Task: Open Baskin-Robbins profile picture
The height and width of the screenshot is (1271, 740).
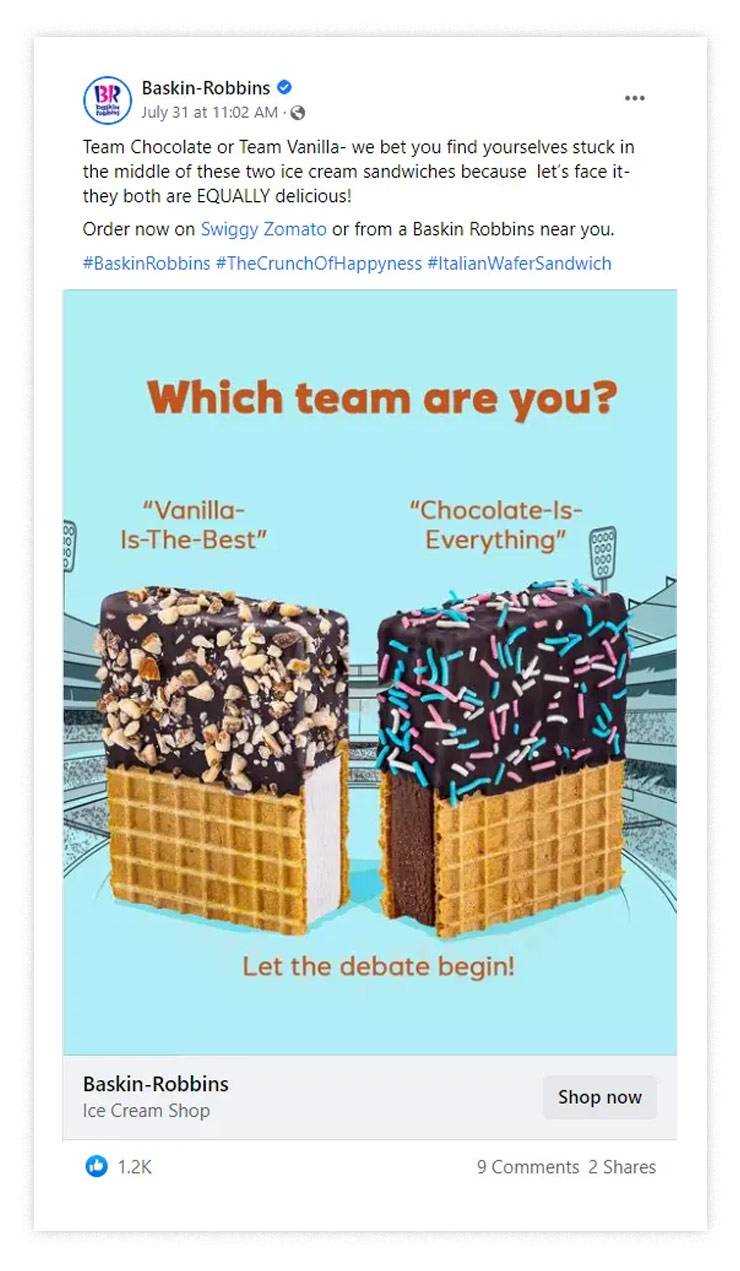Action: [107, 99]
